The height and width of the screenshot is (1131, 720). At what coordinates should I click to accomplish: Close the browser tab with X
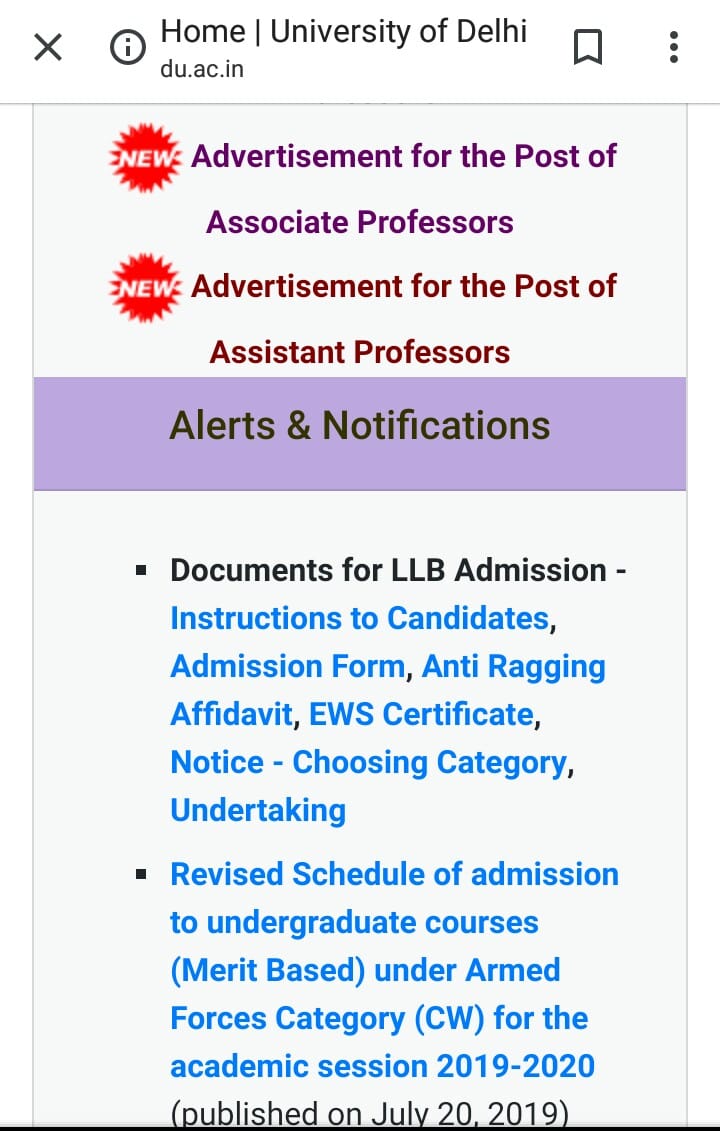point(48,48)
